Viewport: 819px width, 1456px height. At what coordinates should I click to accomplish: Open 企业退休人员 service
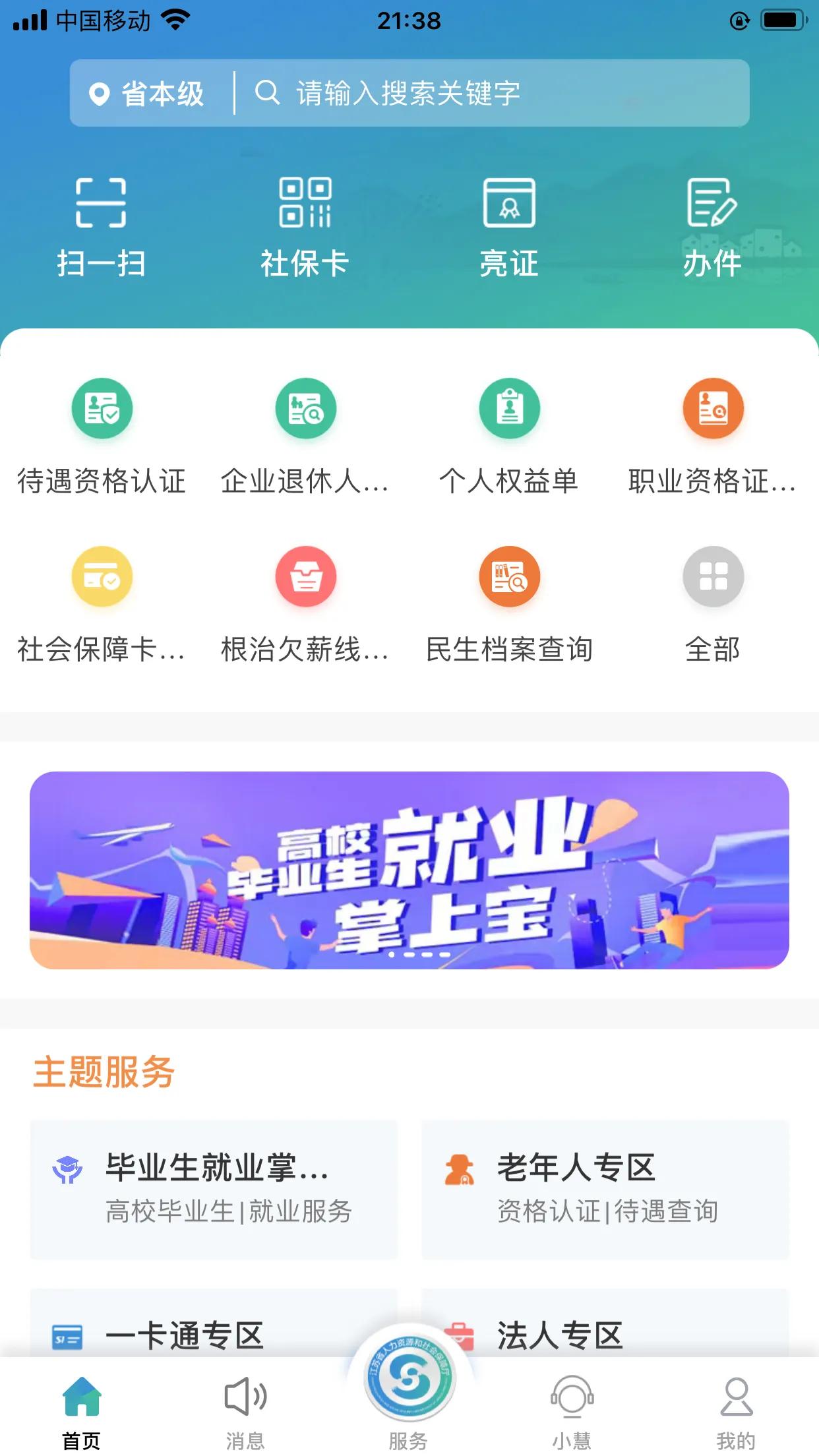click(x=305, y=435)
